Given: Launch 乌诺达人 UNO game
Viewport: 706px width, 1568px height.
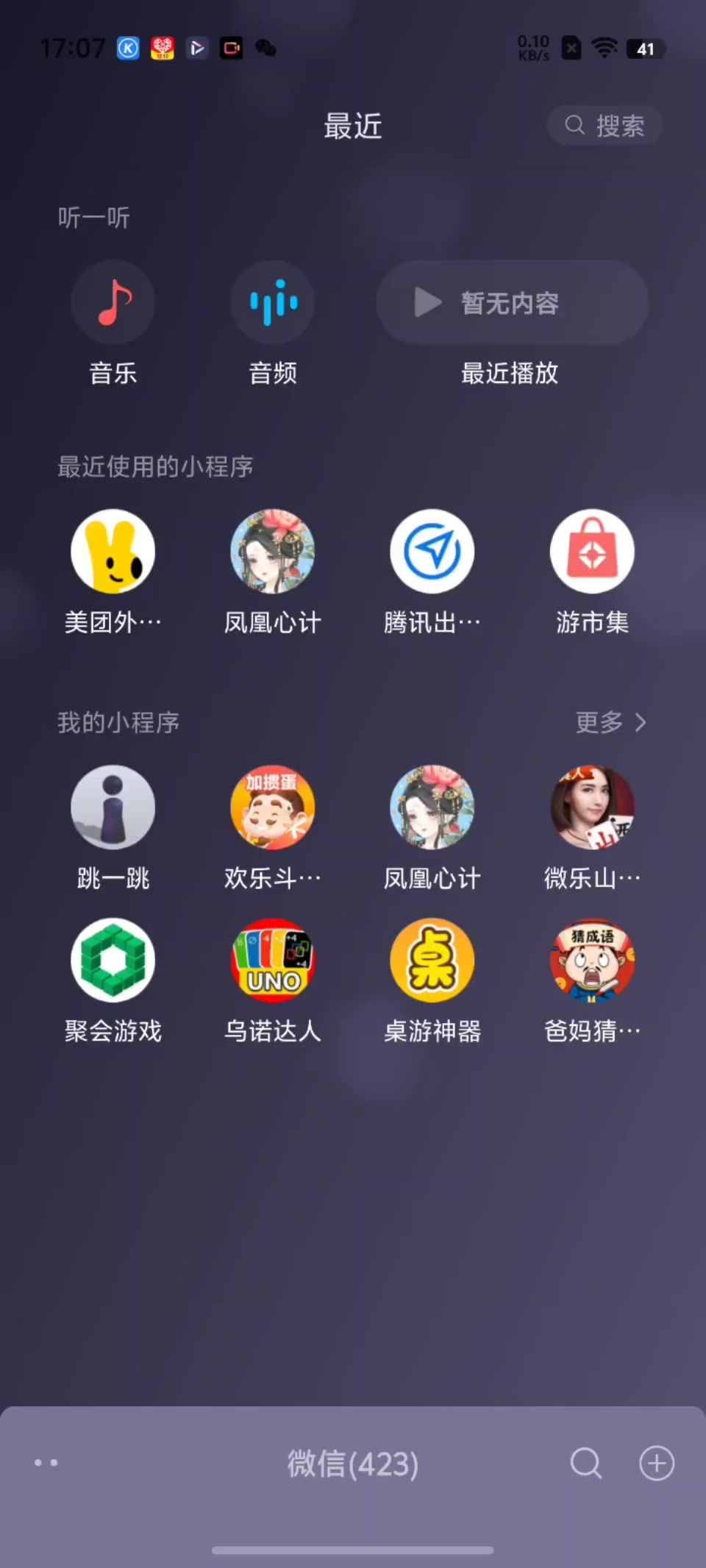Looking at the screenshot, I should point(273,961).
